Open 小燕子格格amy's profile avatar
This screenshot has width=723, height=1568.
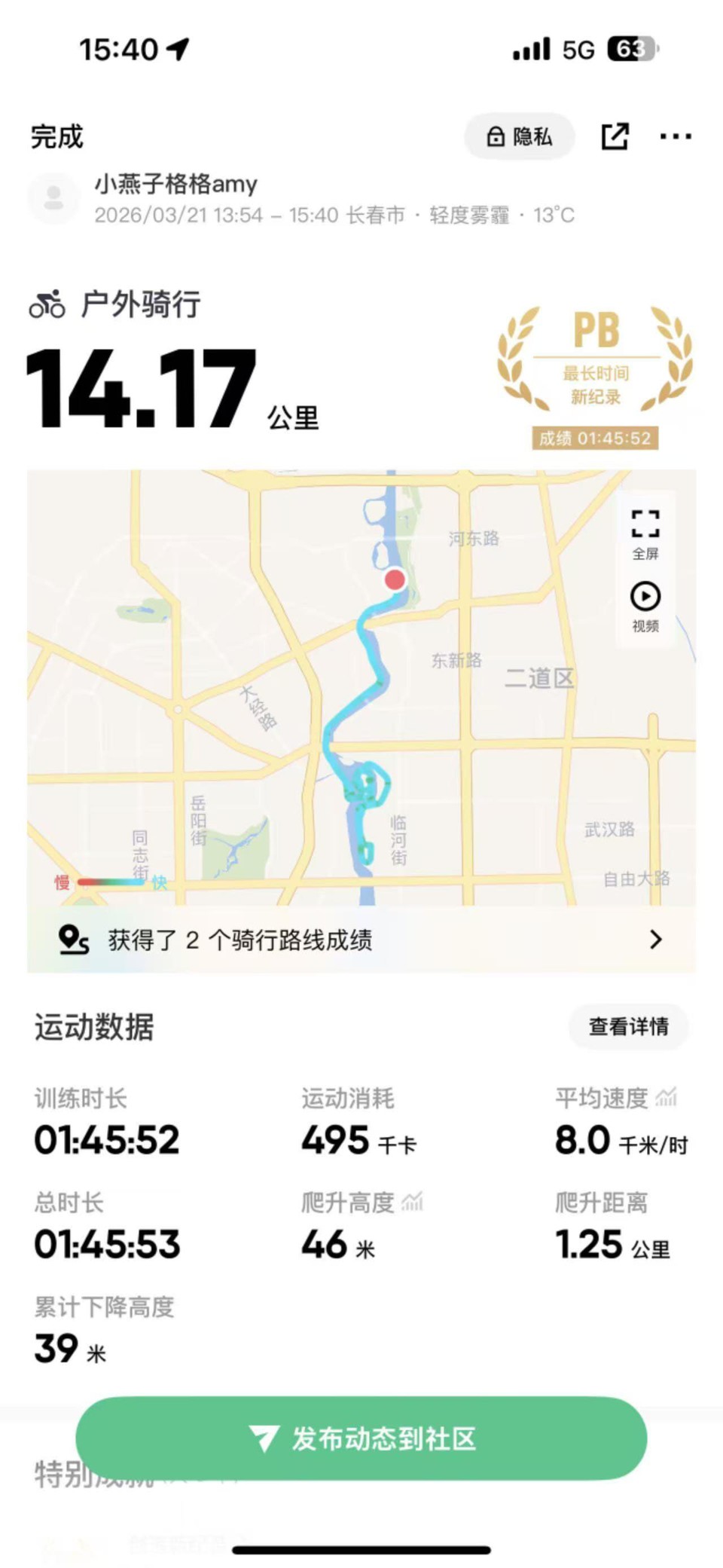point(53,199)
